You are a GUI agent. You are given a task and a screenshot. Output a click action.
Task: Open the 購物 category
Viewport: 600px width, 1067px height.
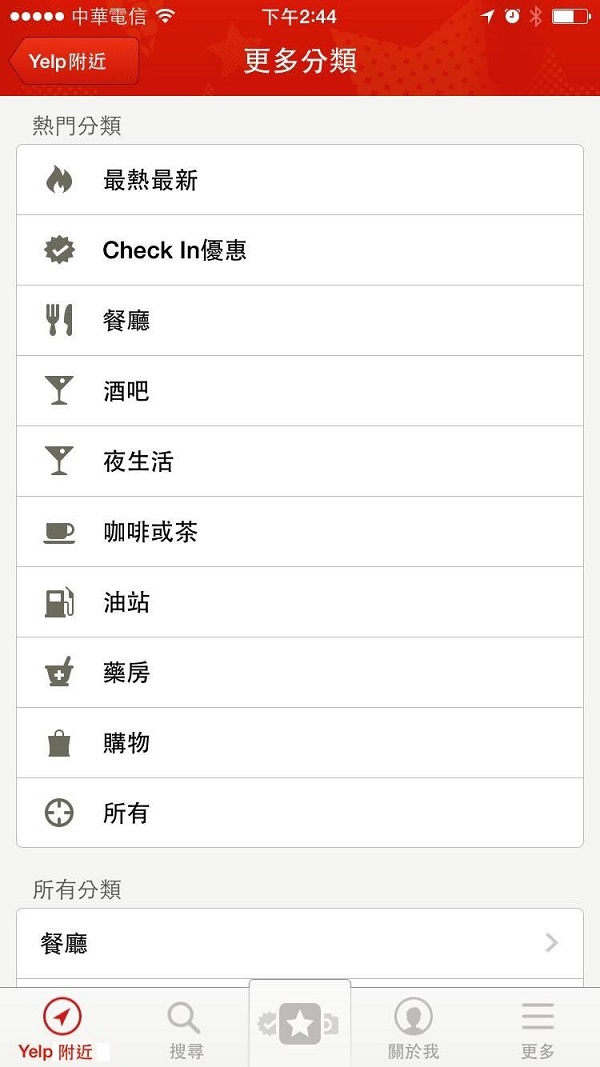[300, 743]
